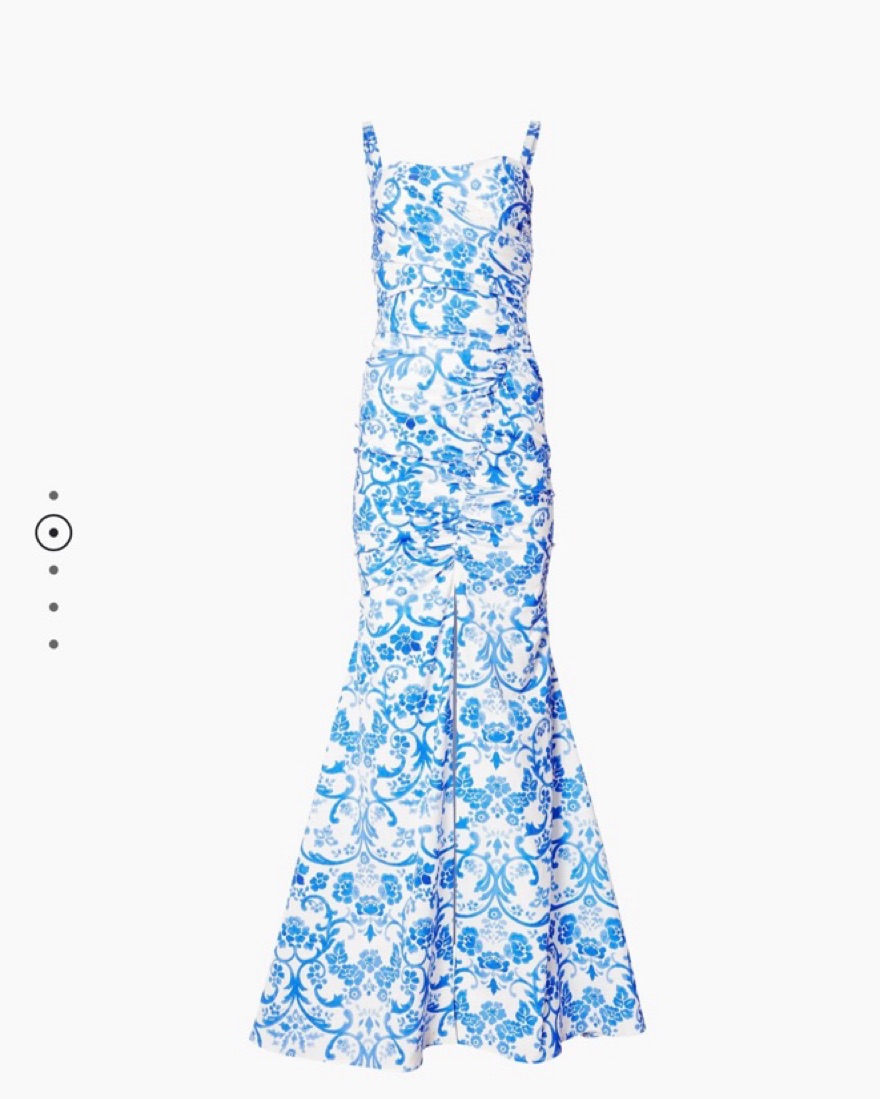Jump to the first image indicator dot

(53, 495)
